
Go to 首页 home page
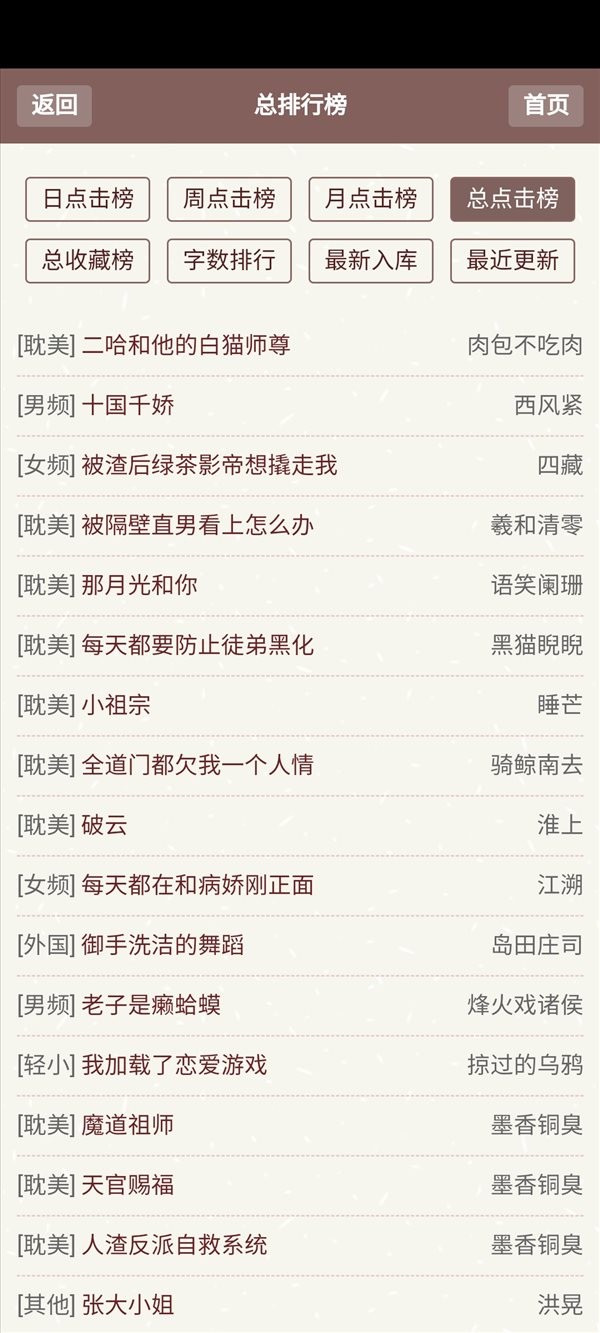tap(545, 105)
